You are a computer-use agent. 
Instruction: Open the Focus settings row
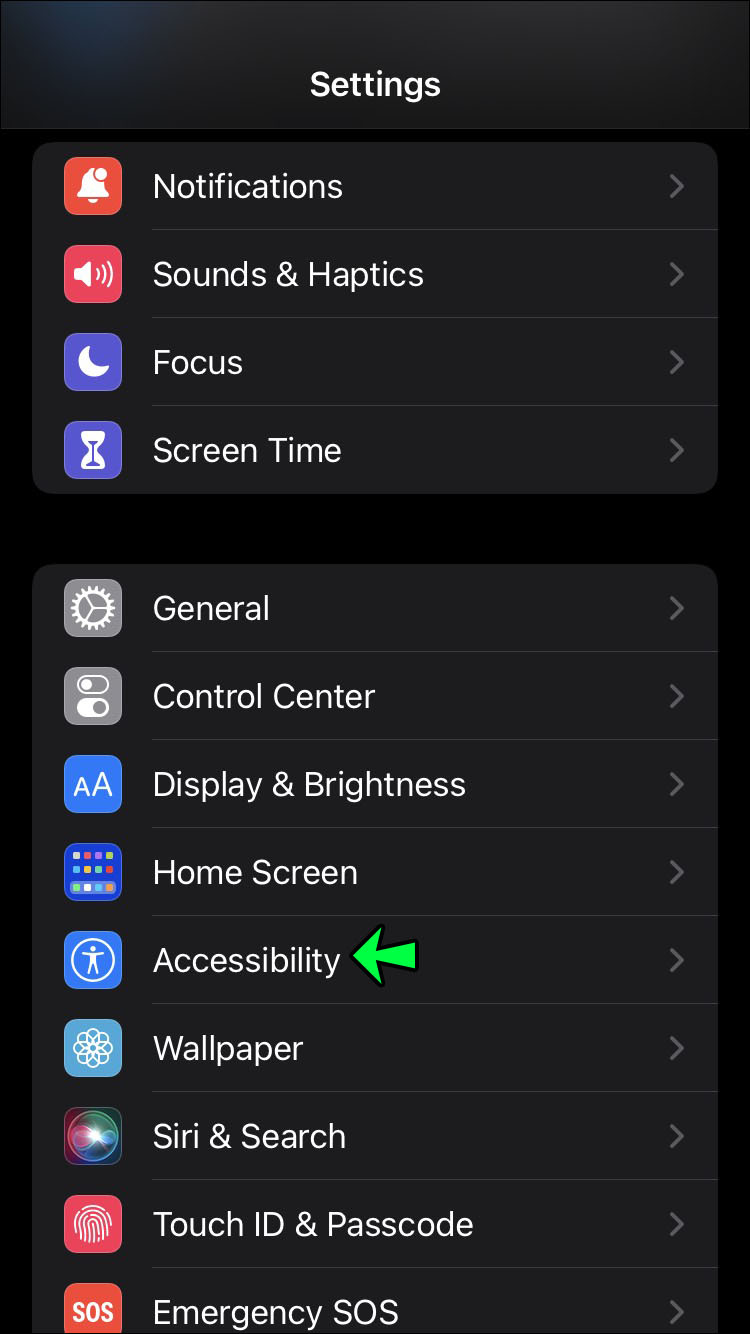pos(375,363)
